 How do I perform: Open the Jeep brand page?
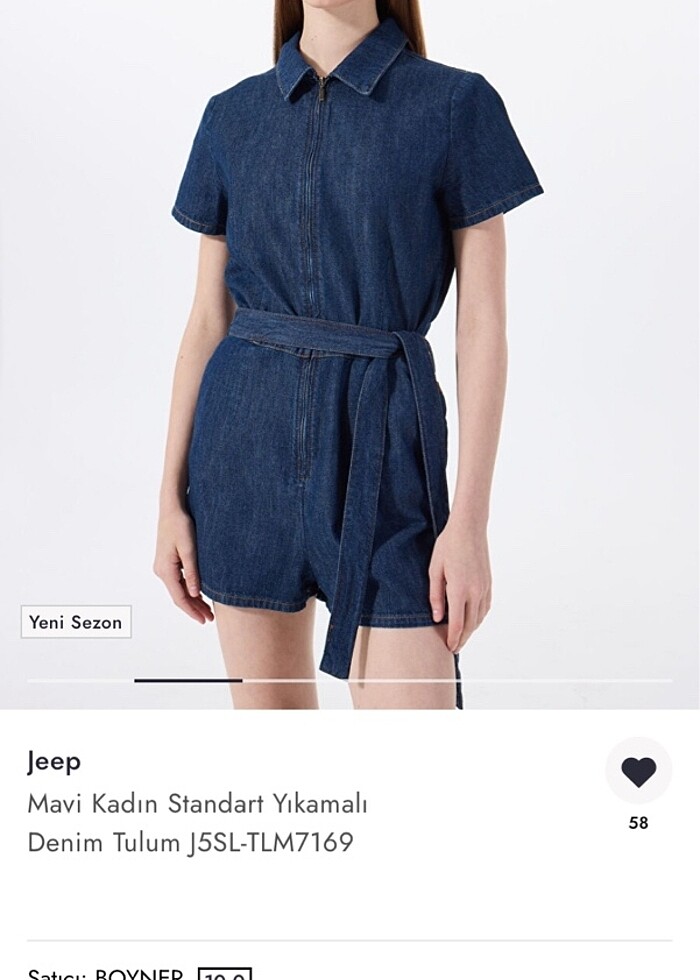click(54, 761)
